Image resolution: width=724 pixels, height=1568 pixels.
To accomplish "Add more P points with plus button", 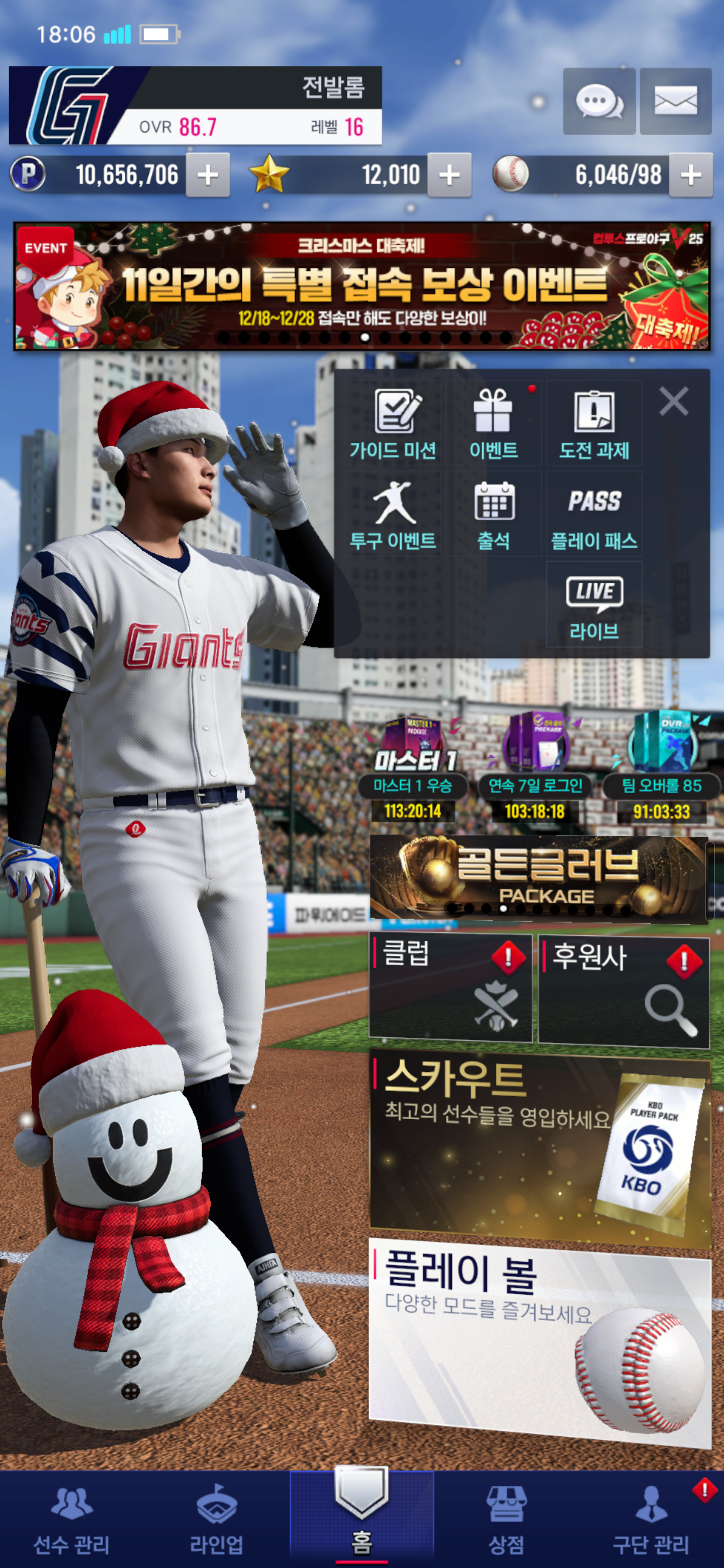I will click(208, 175).
